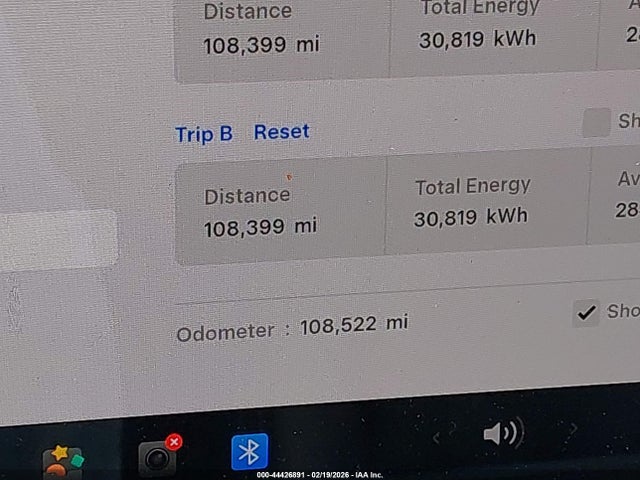
Task: Tap the volume speaker icon
Action: [501, 434]
